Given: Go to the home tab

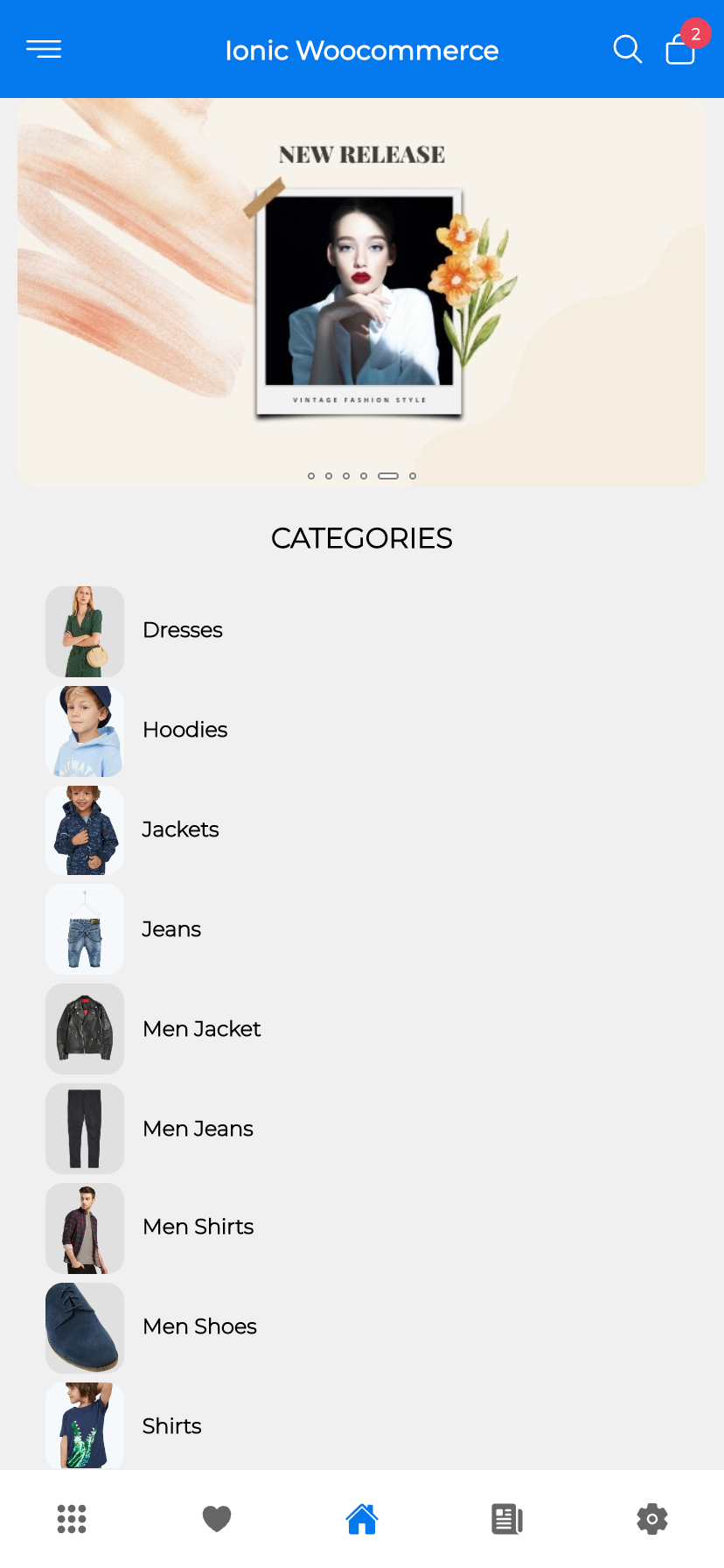Looking at the screenshot, I should (x=362, y=1519).
